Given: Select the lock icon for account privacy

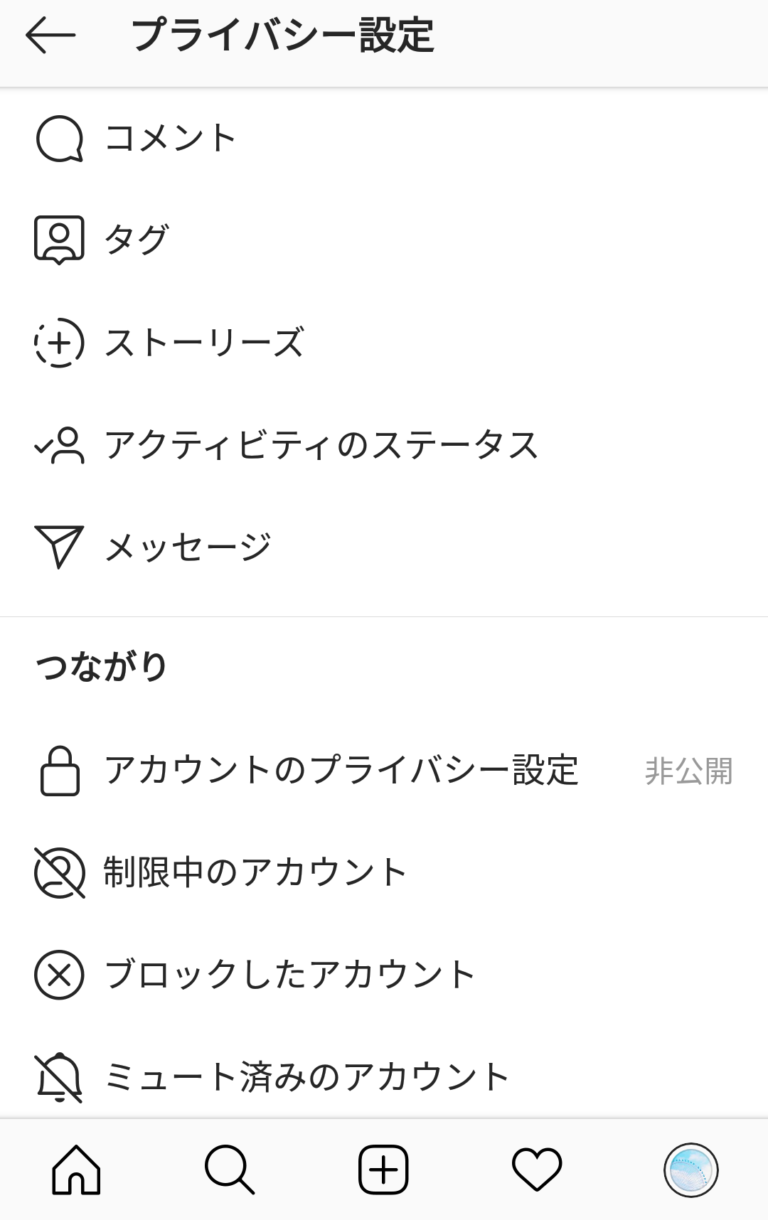Looking at the screenshot, I should tap(61, 771).
